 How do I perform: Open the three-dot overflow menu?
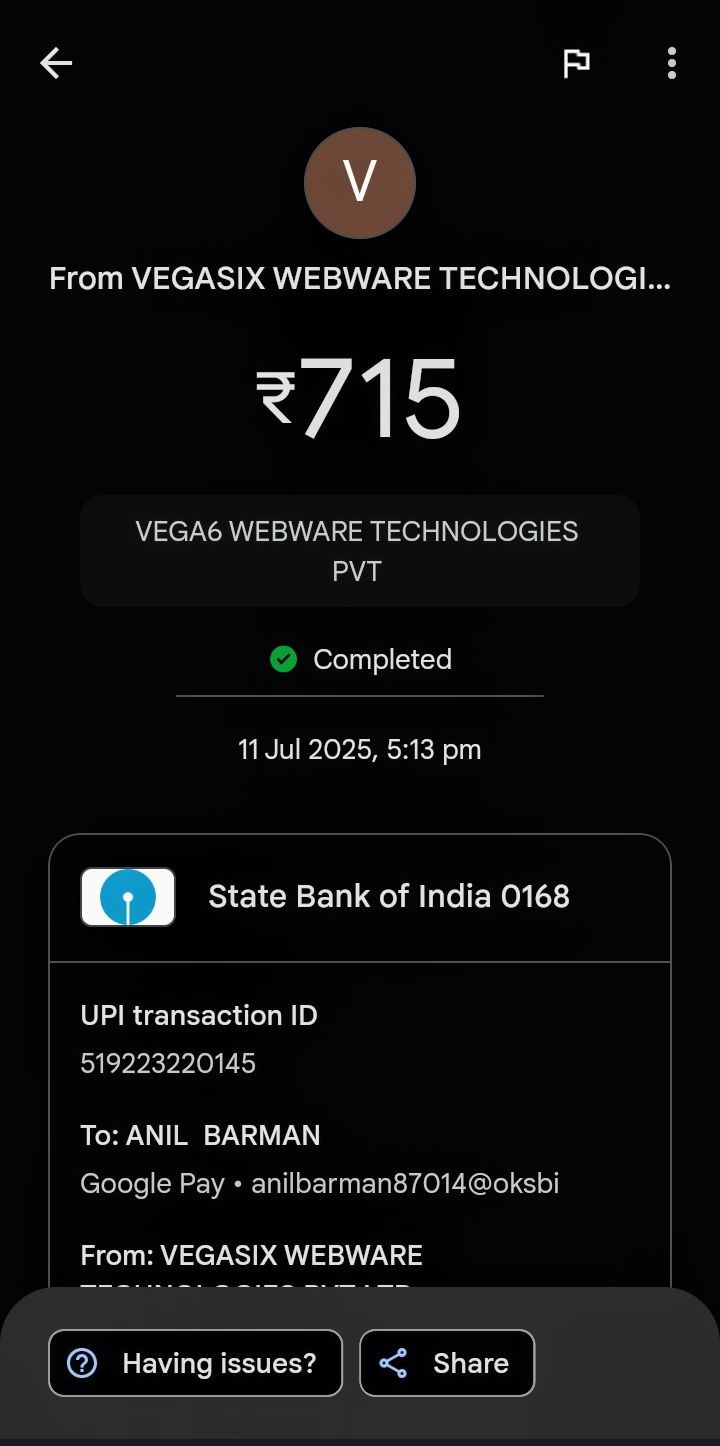click(671, 64)
